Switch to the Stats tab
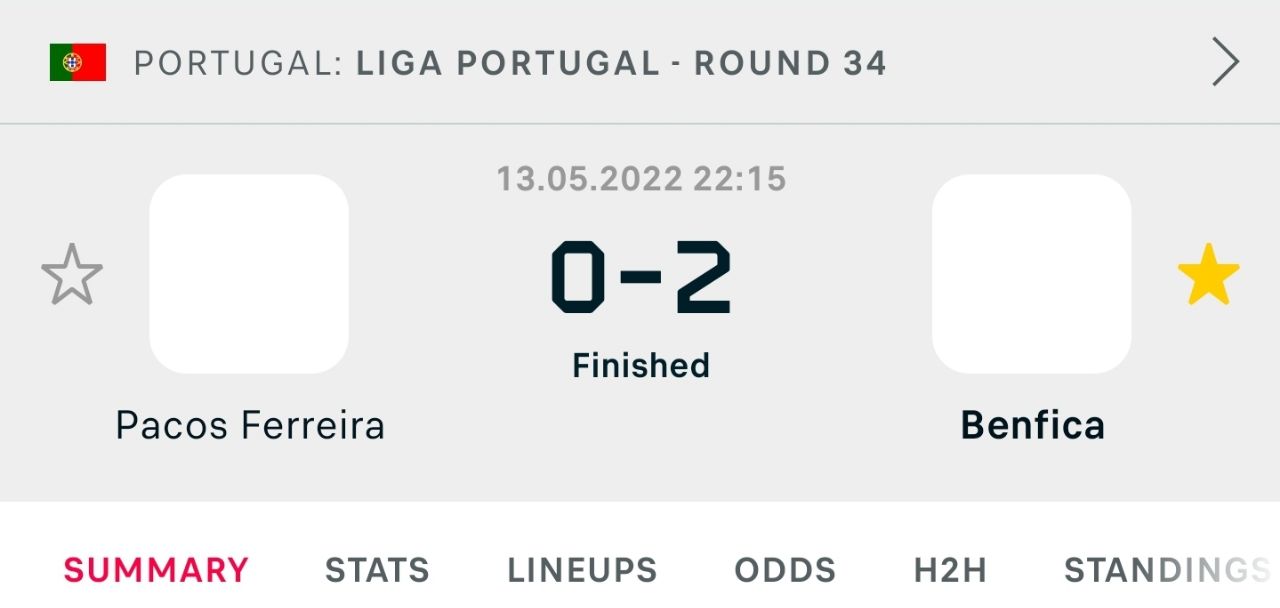Screen dimensions: 1280x608 377,570
